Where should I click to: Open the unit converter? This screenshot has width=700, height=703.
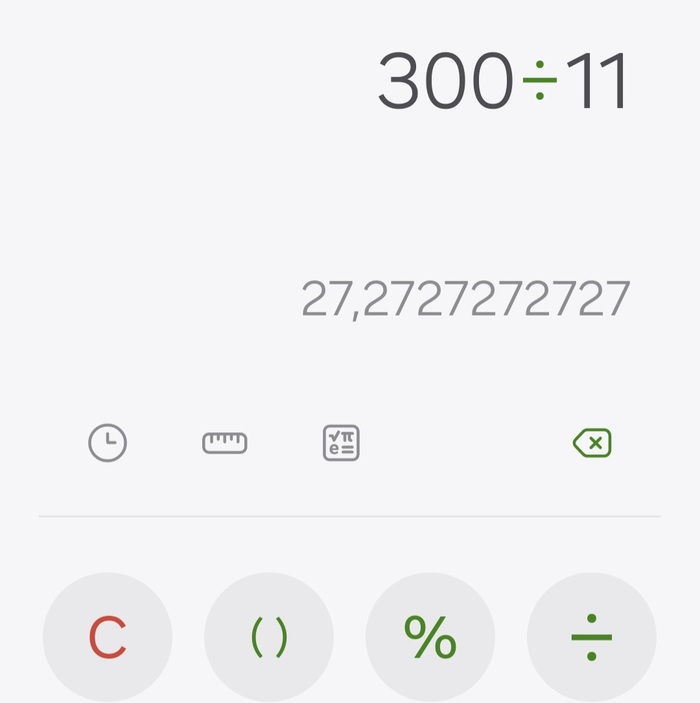point(225,442)
